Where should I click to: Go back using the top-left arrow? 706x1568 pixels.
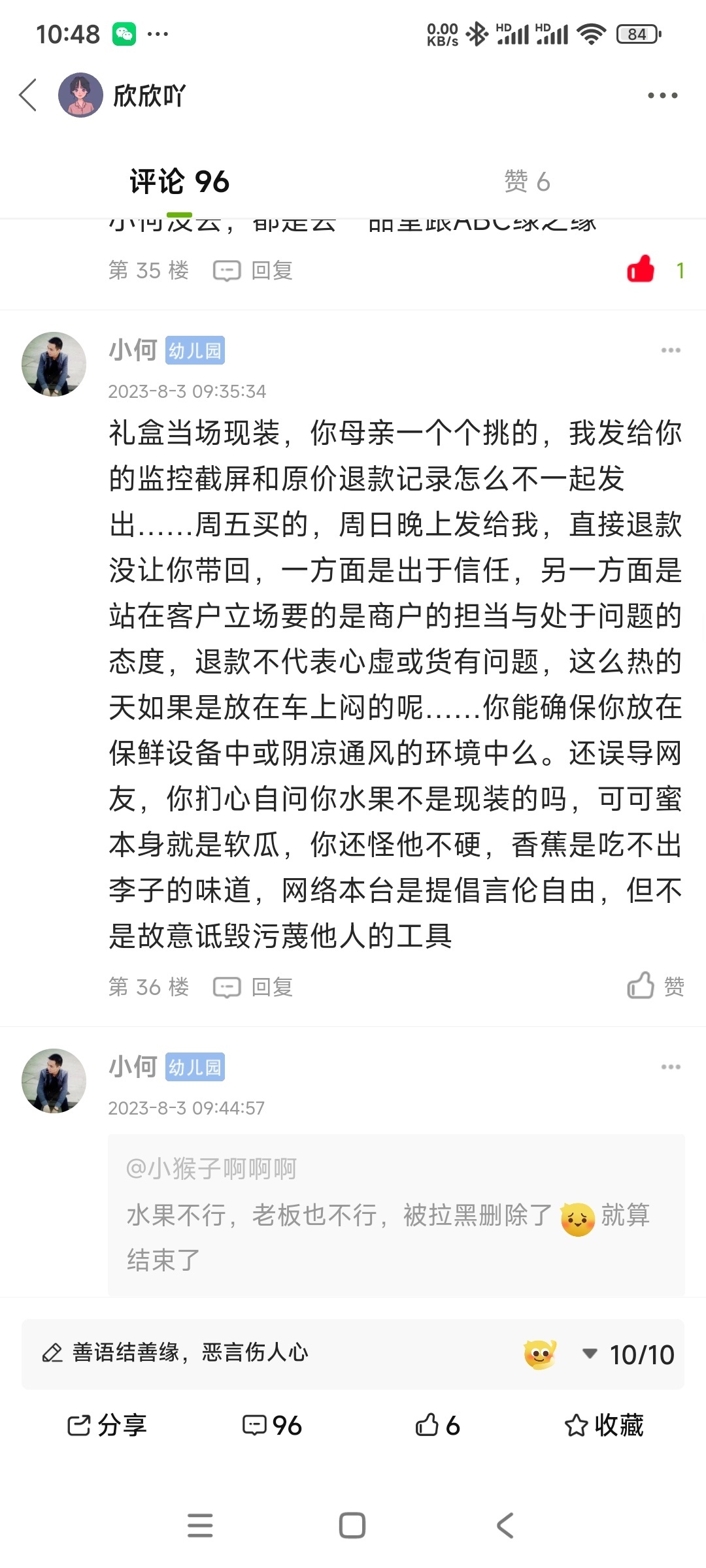(28, 95)
